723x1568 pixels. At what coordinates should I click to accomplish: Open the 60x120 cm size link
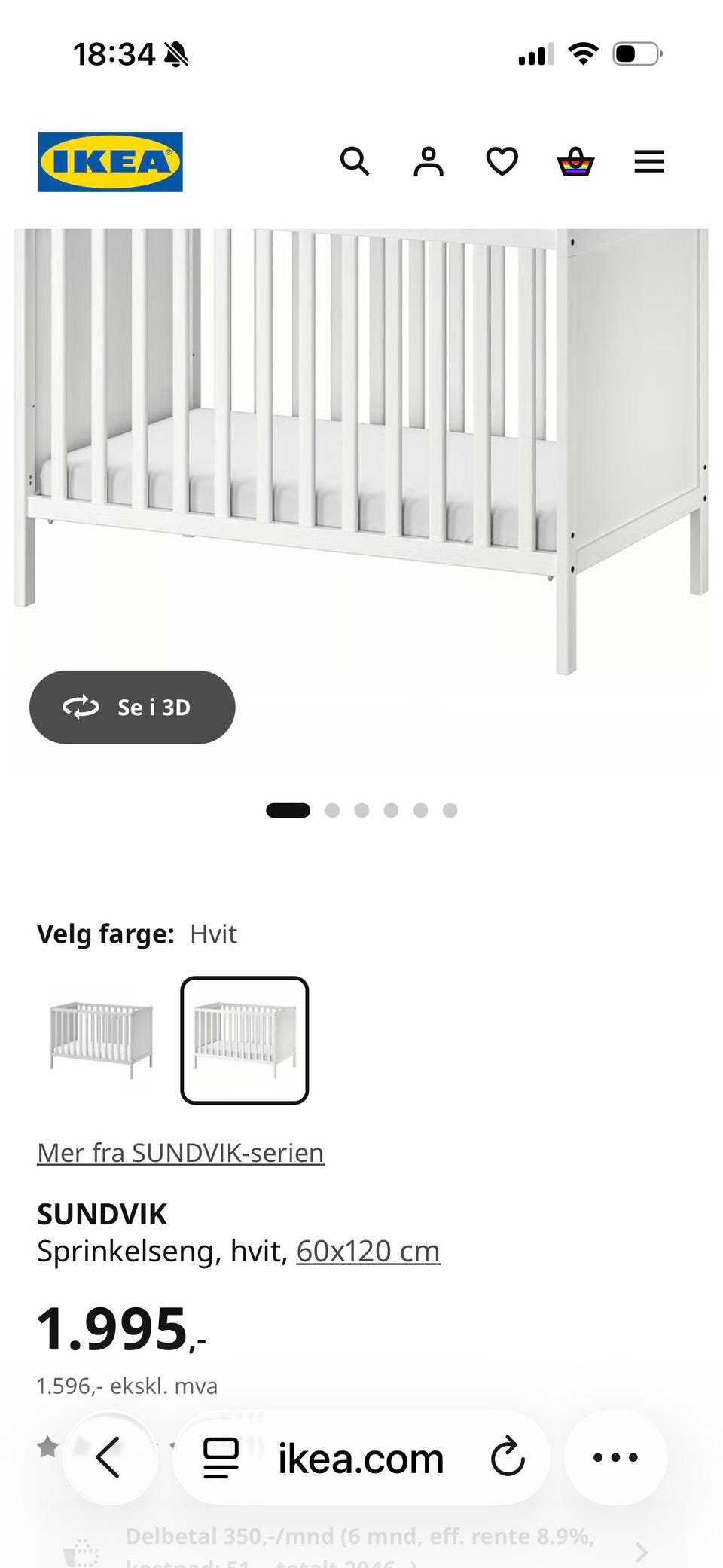pos(368,1251)
